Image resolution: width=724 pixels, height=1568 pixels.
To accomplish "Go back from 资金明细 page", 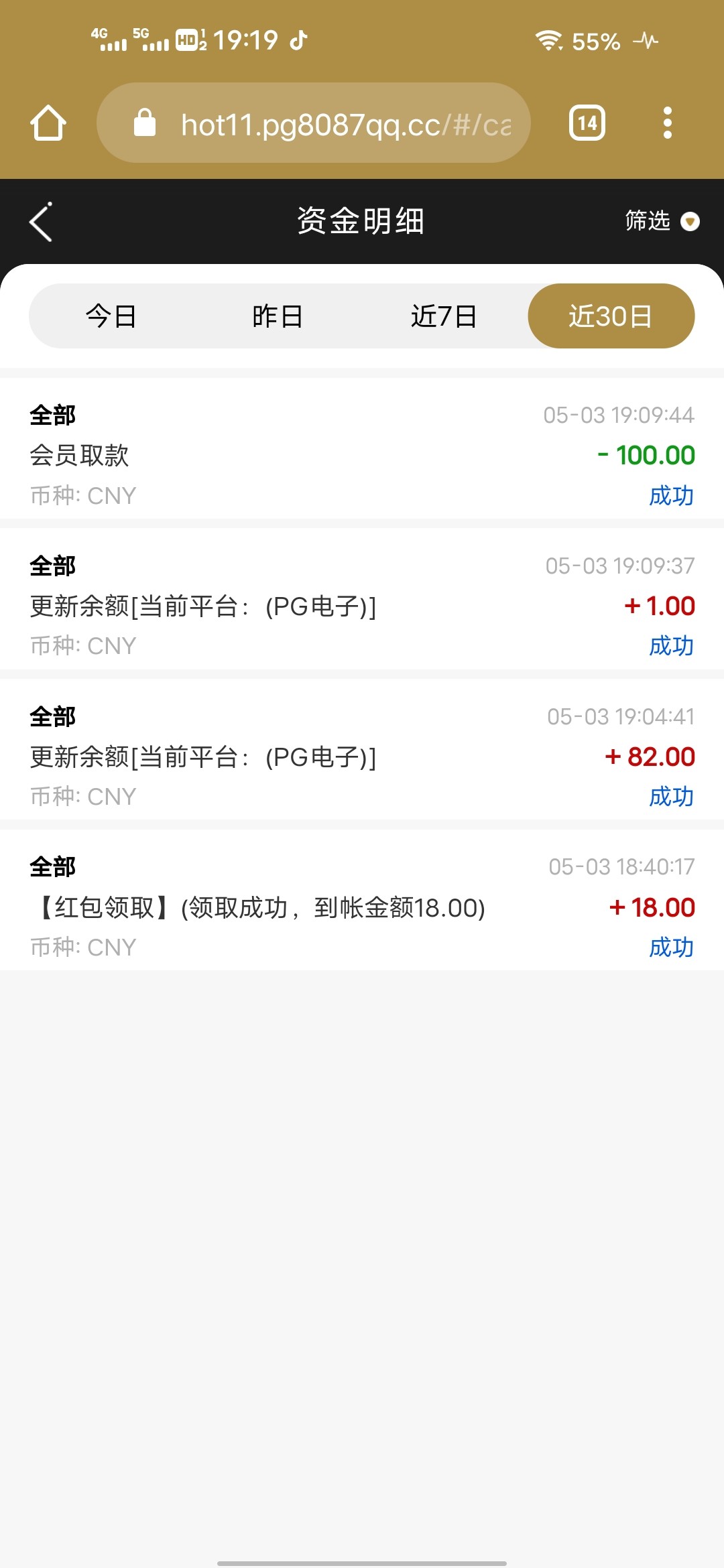I will (x=42, y=222).
